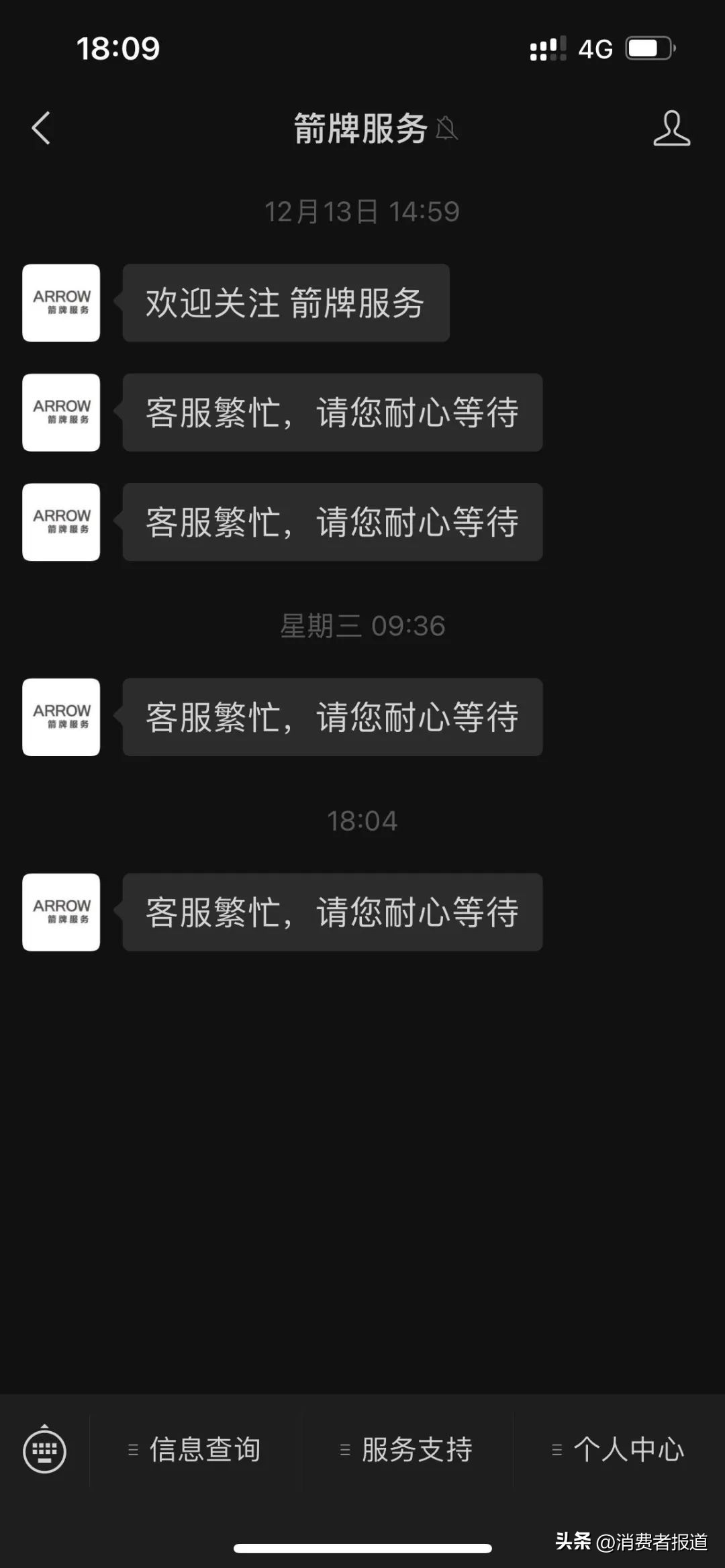Tap the back arrow to exit chat
Screen dimensions: 725x1568
point(42,129)
